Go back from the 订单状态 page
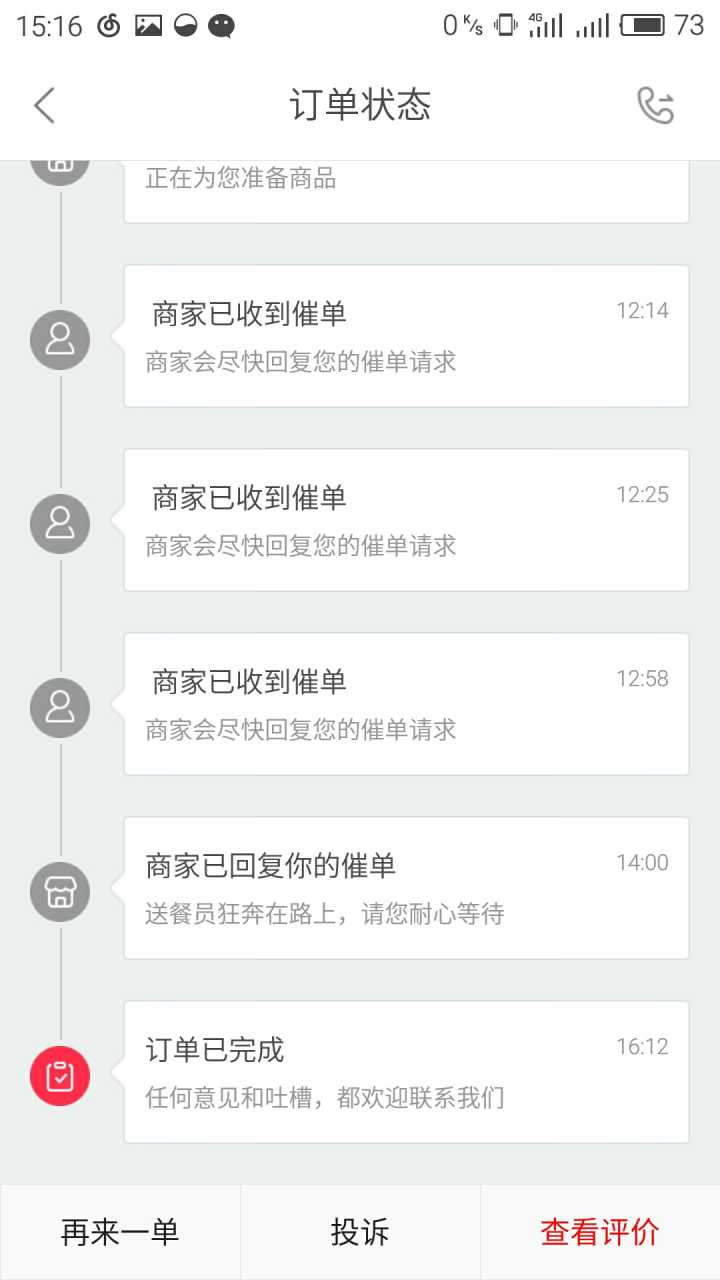 point(44,105)
